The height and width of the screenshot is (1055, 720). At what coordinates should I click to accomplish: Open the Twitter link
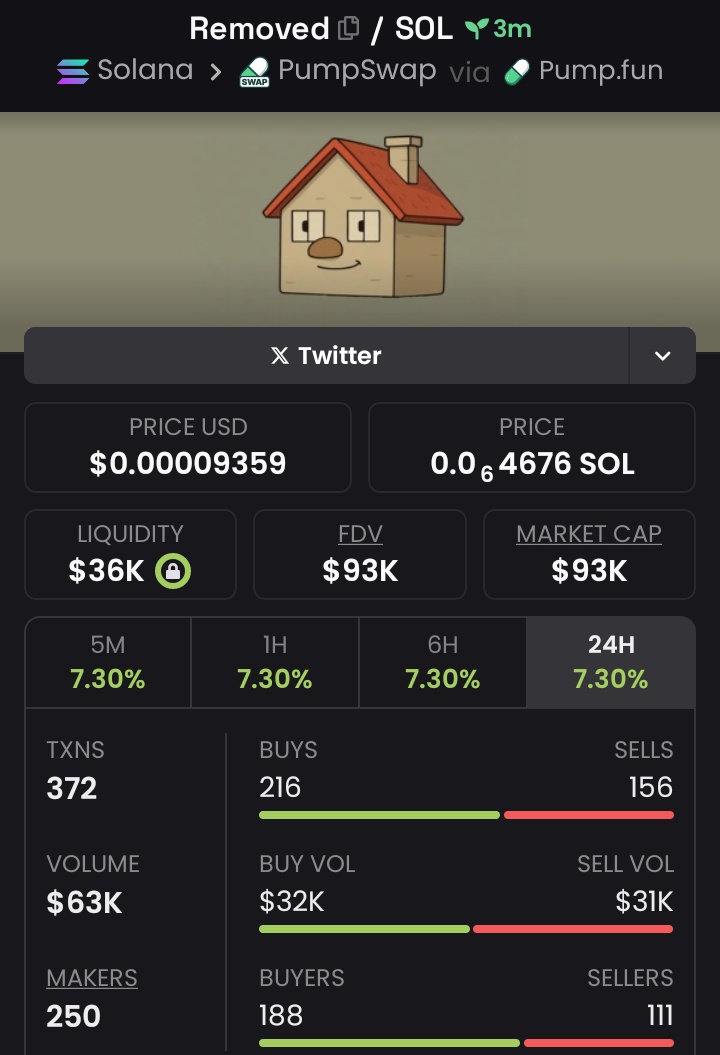click(x=326, y=356)
